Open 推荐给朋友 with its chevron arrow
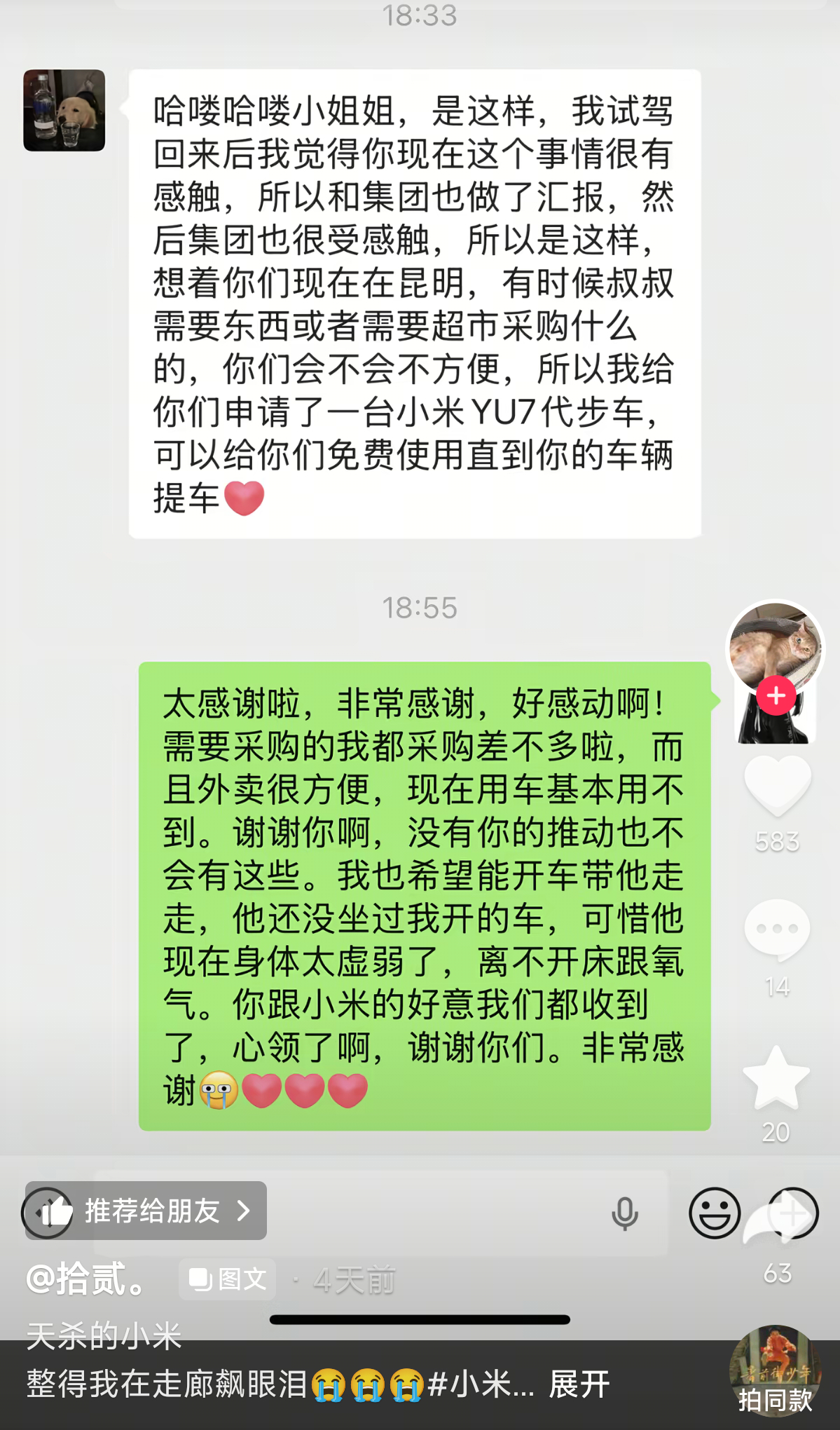The width and height of the screenshot is (840, 1430). (x=243, y=1211)
